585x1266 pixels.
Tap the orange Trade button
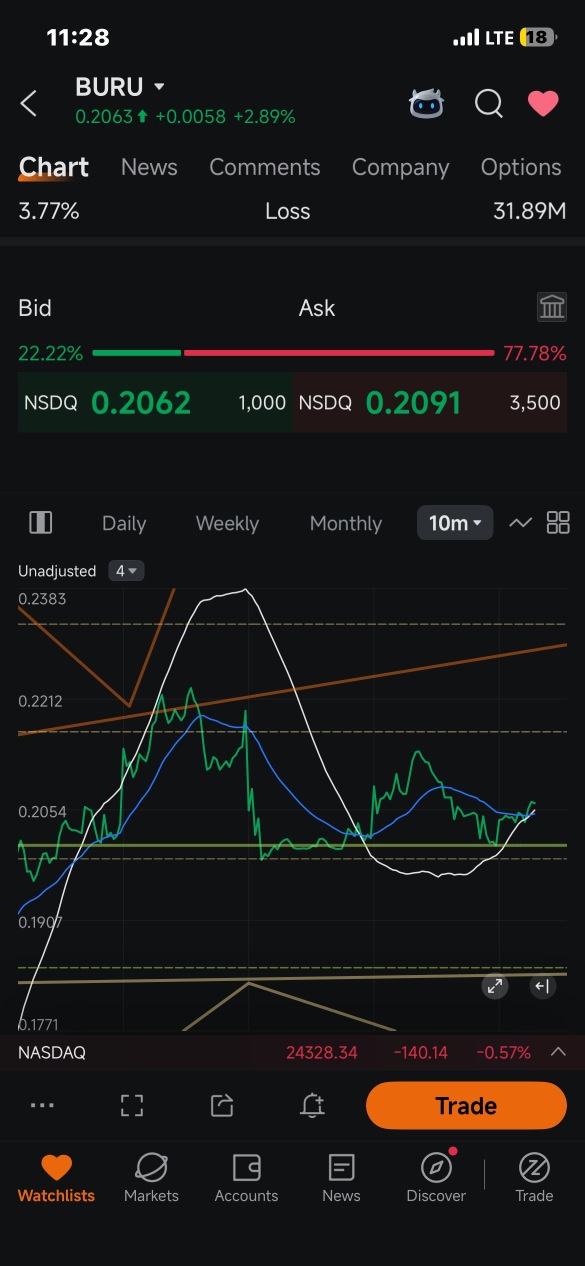point(466,1105)
